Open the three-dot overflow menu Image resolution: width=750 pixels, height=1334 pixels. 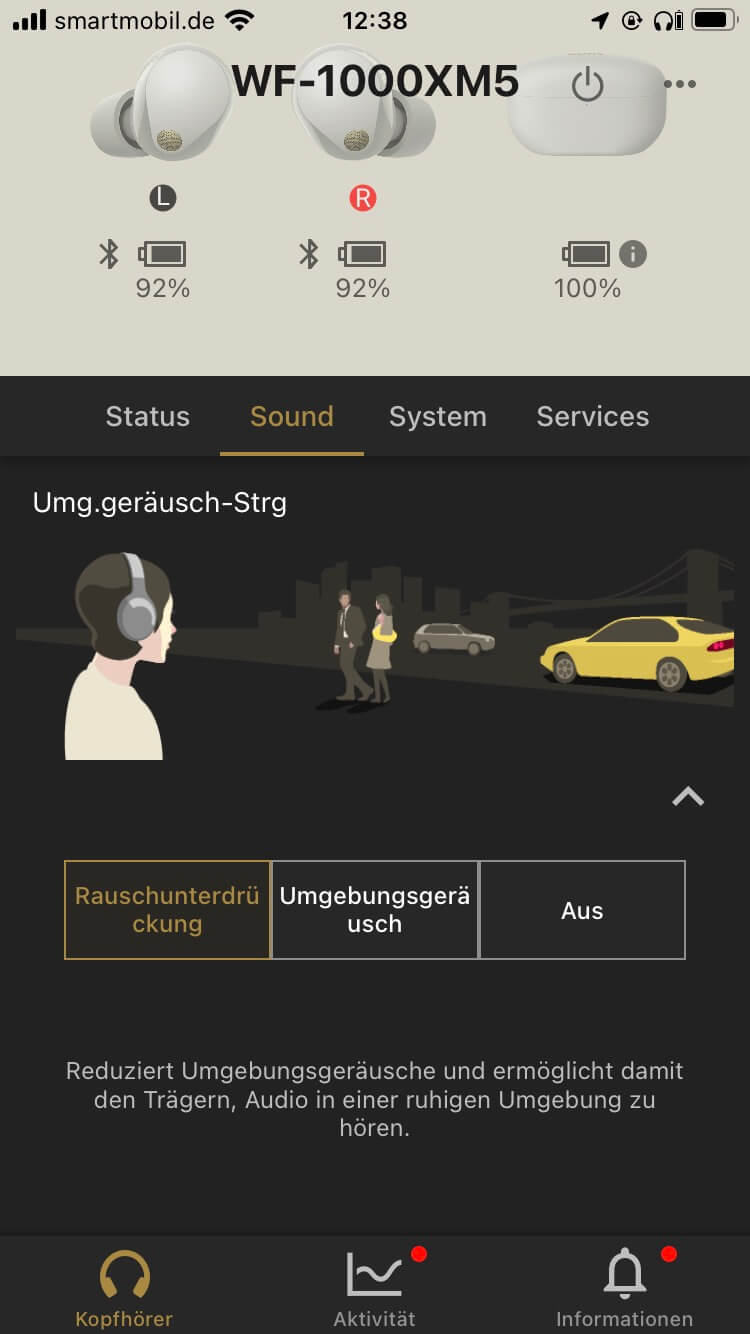[x=680, y=85]
